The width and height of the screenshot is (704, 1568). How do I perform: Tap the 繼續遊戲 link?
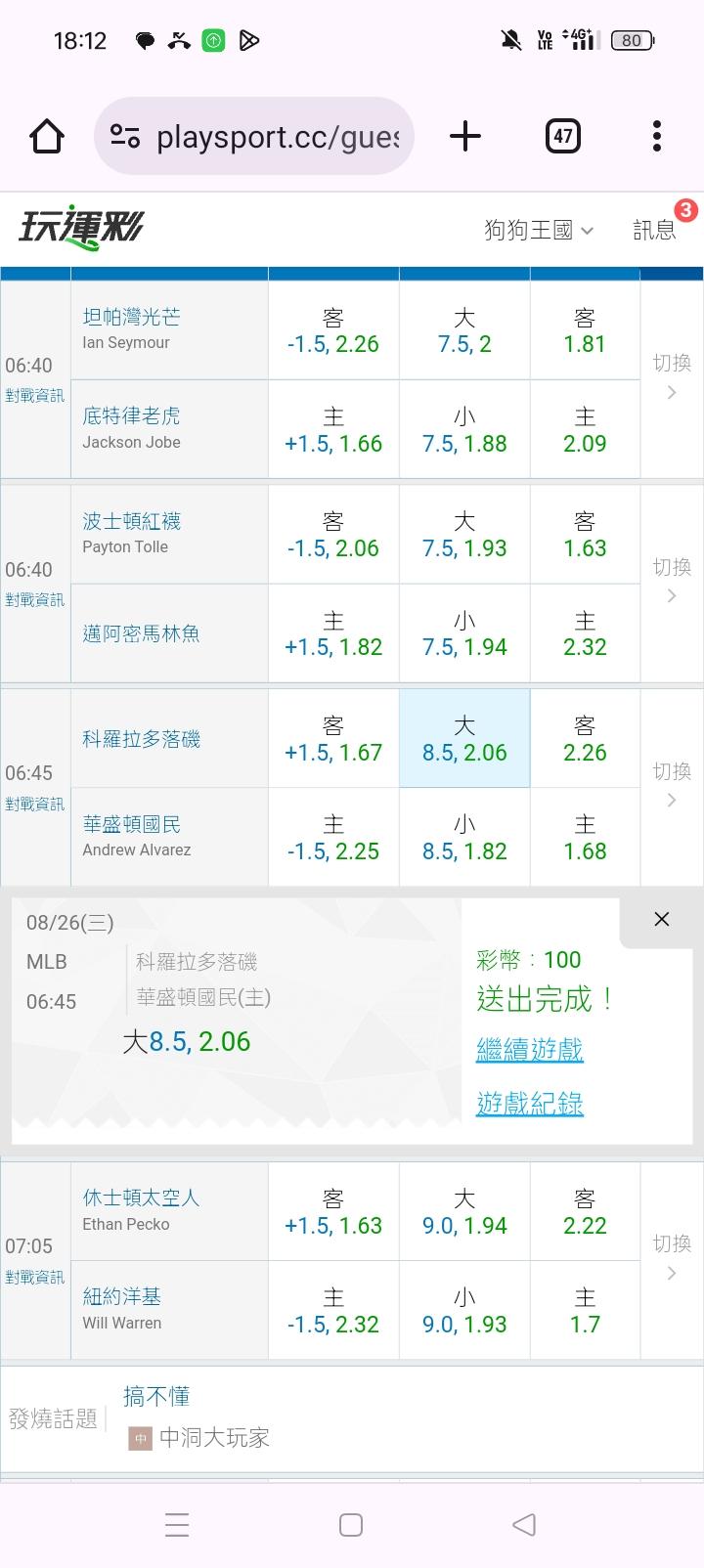(530, 1050)
